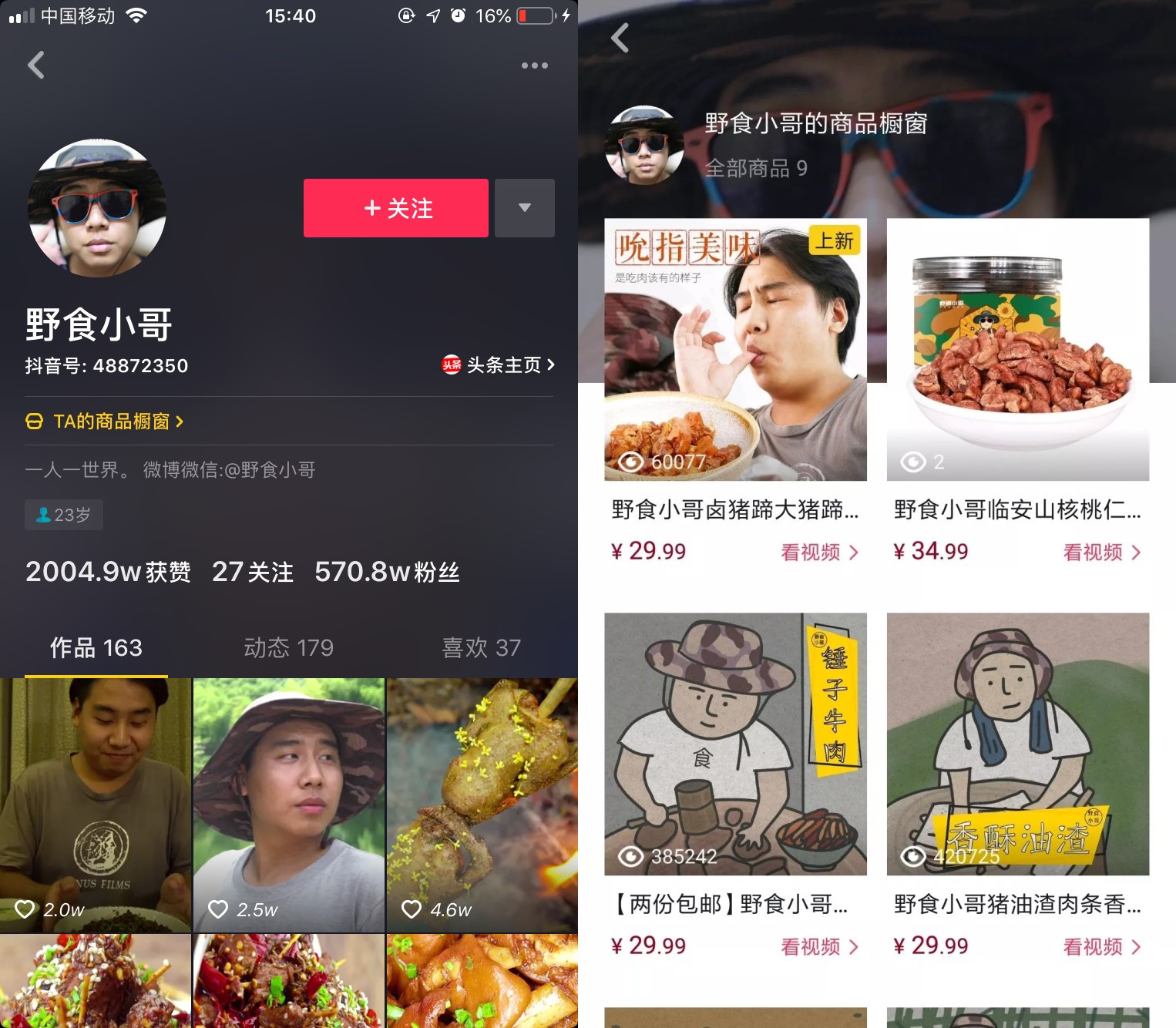Switch to the 动态 179 tab
1176x1028 pixels.
pyautogui.click(x=289, y=647)
